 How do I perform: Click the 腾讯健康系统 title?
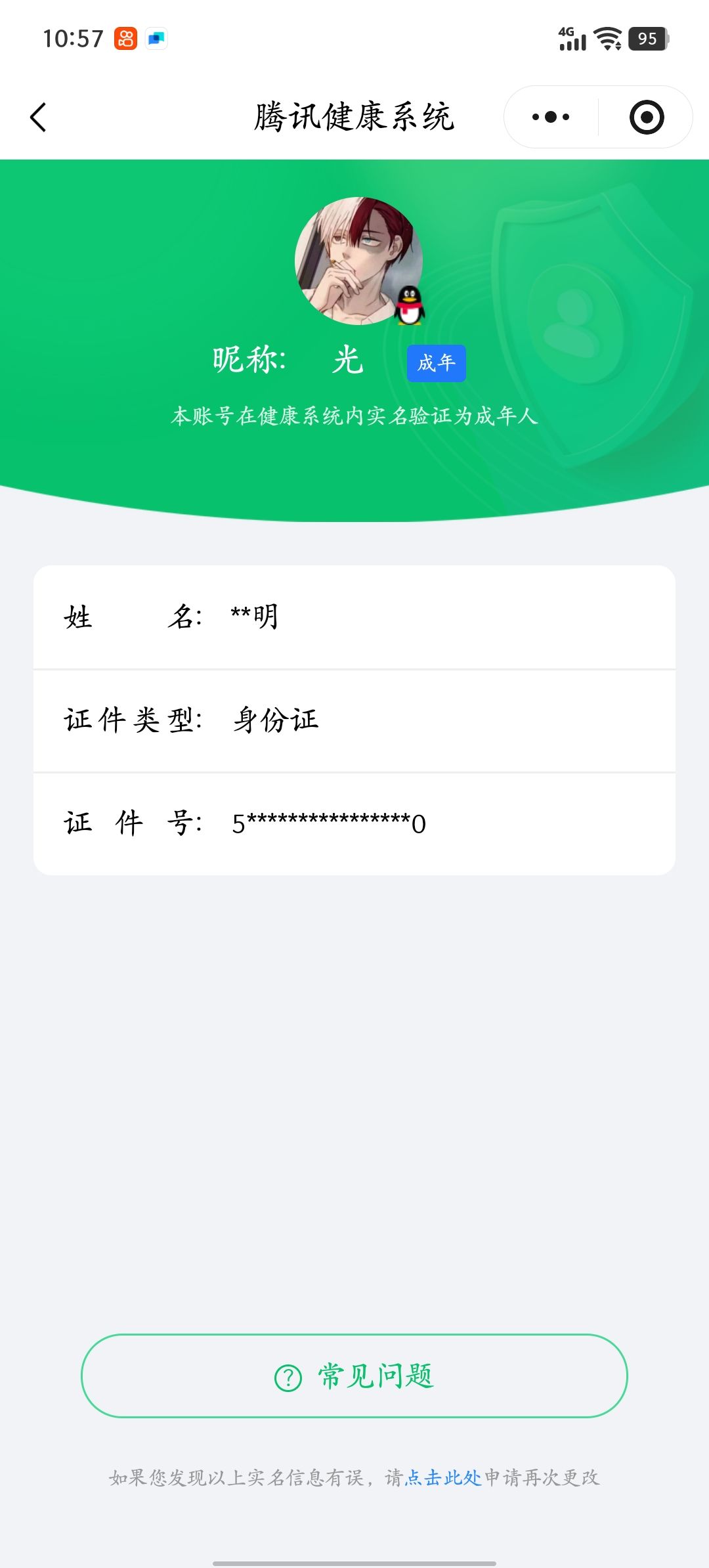[354, 116]
